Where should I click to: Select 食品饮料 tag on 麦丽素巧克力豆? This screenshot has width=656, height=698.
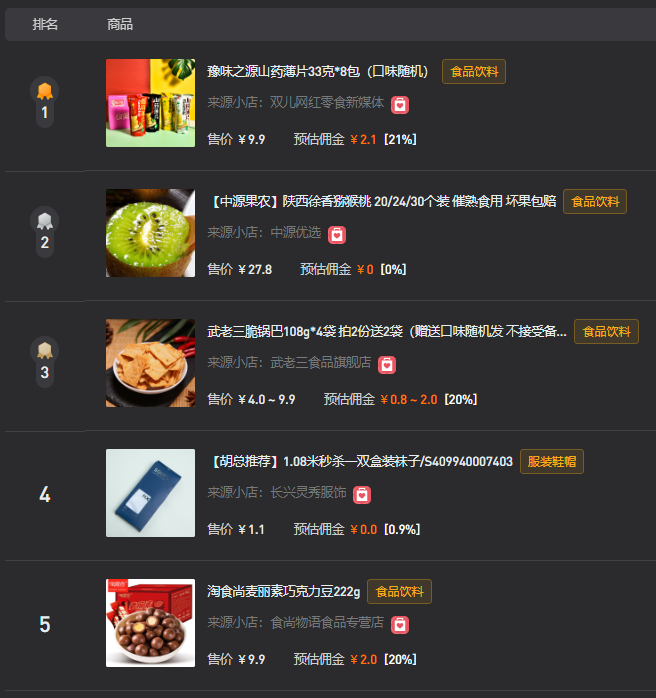pos(399,591)
